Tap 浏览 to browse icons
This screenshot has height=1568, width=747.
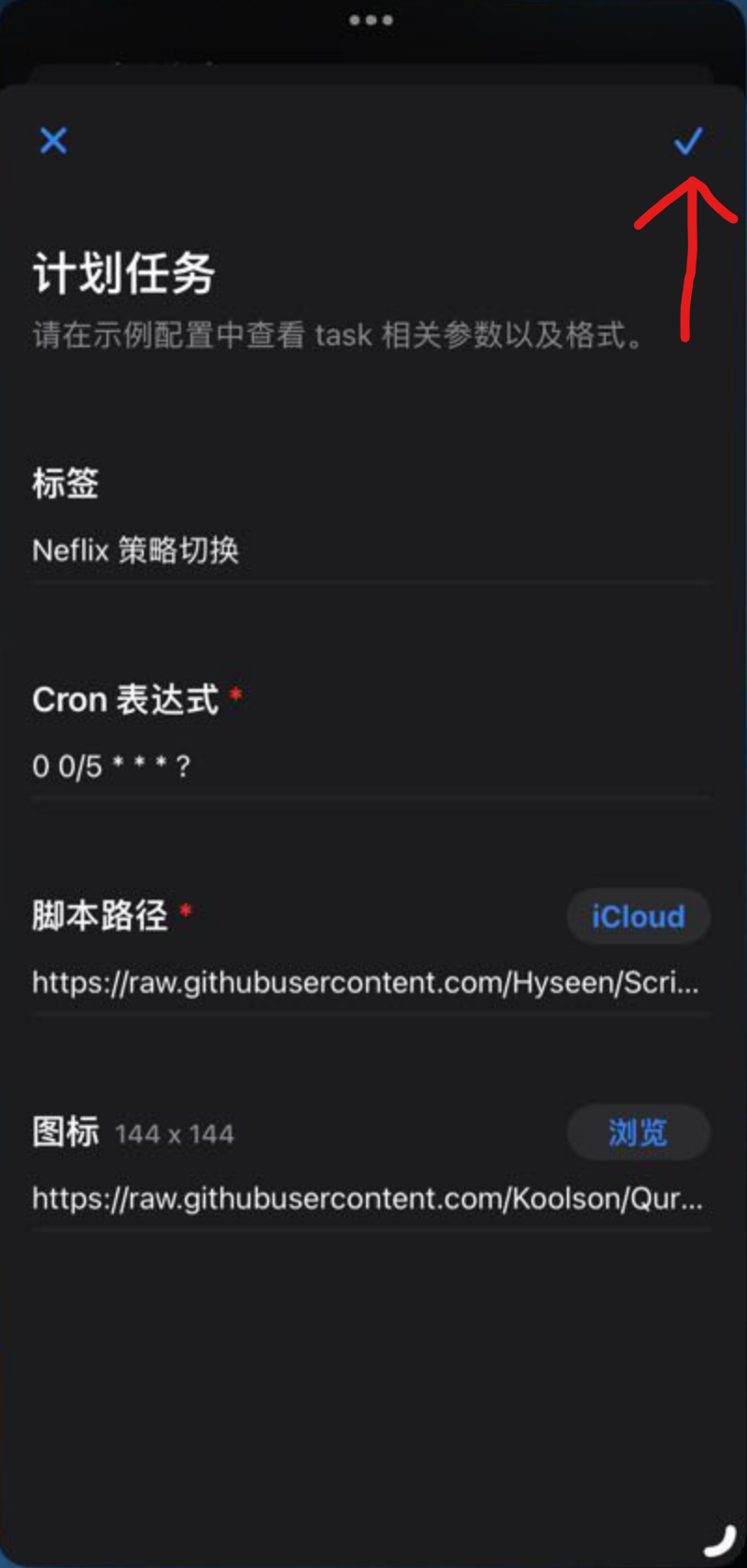tap(638, 1133)
